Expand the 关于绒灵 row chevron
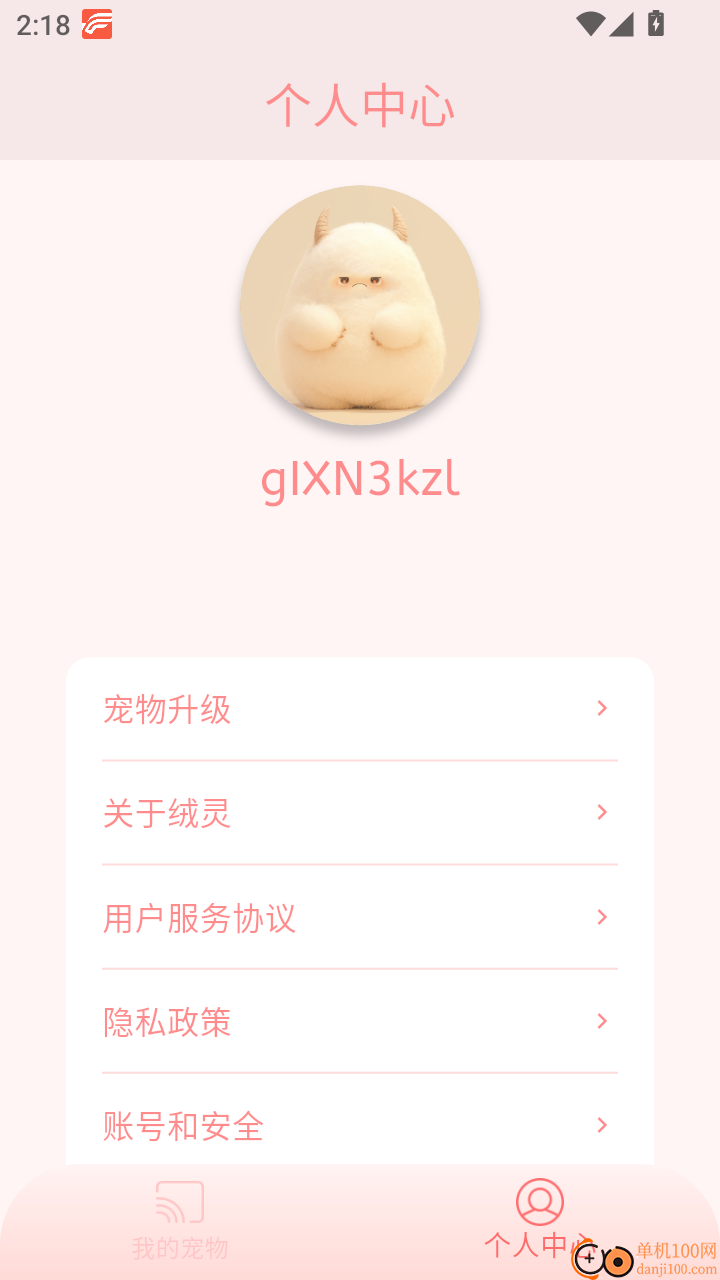Image resolution: width=720 pixels, height=1280 pixels. click(602, 812)
